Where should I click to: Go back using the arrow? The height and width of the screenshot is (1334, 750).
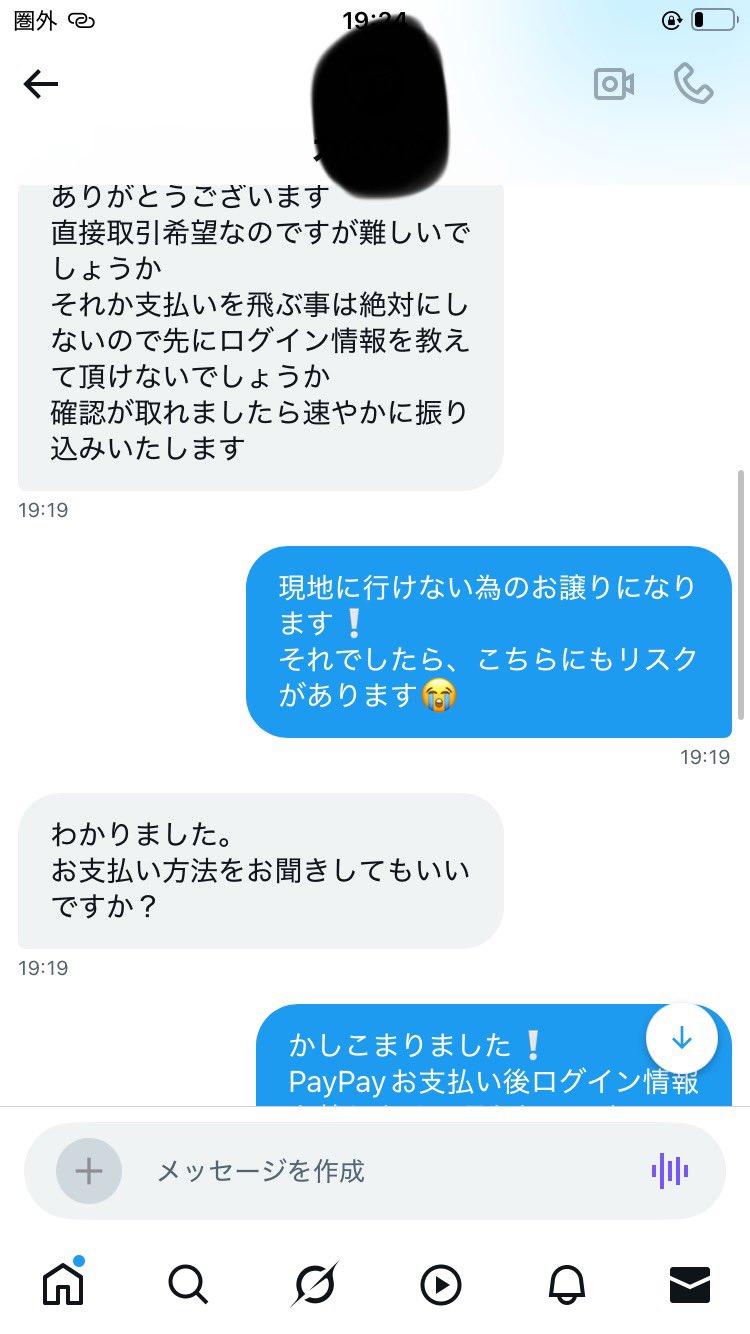[41, 84]
